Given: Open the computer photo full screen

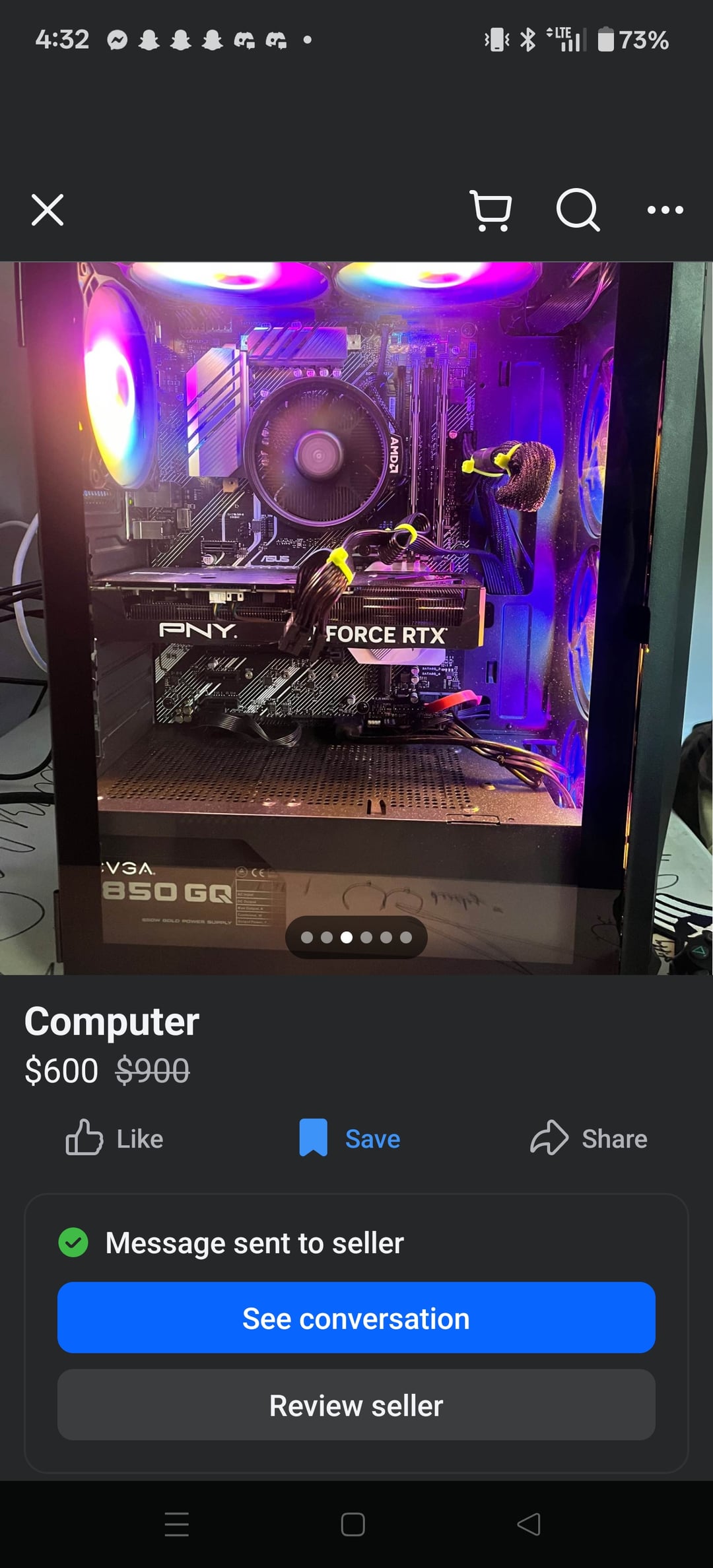Looking at the screenshot, I should coord(356,594).
